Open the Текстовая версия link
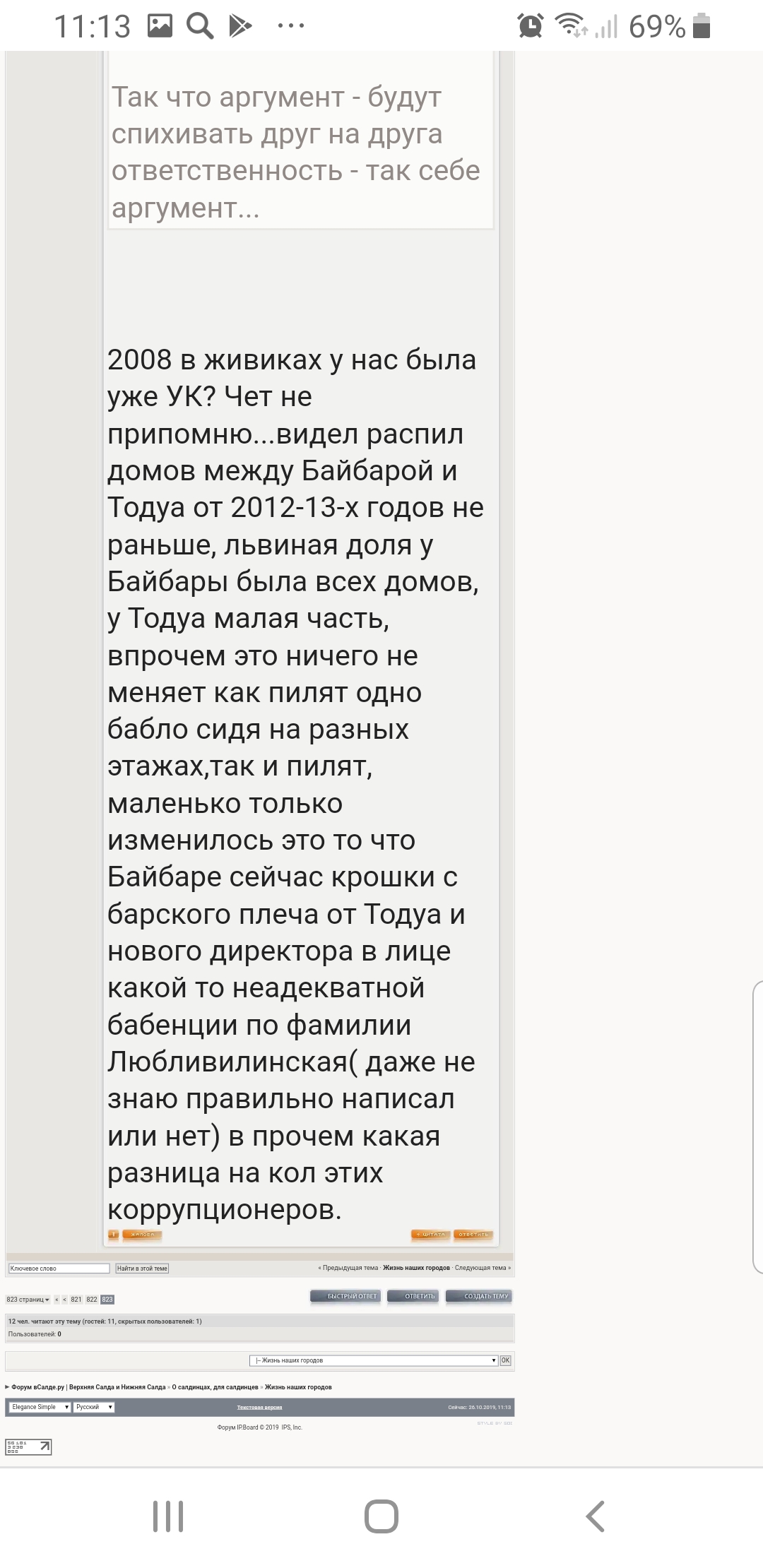The height and width of the screenshot is (1568, 763). pyautogui.click(x=259, y=1408)
